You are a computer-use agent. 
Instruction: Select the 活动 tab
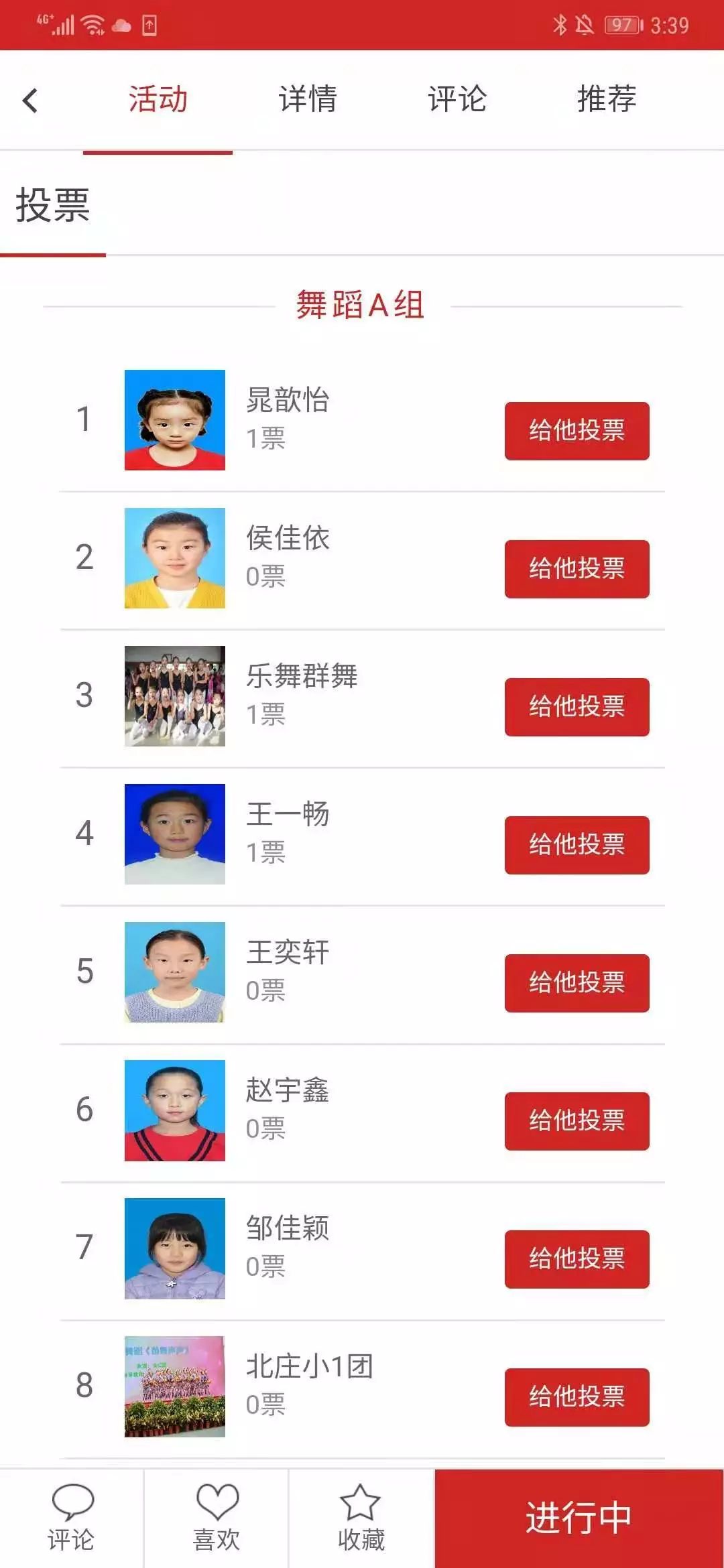(158, 99)
